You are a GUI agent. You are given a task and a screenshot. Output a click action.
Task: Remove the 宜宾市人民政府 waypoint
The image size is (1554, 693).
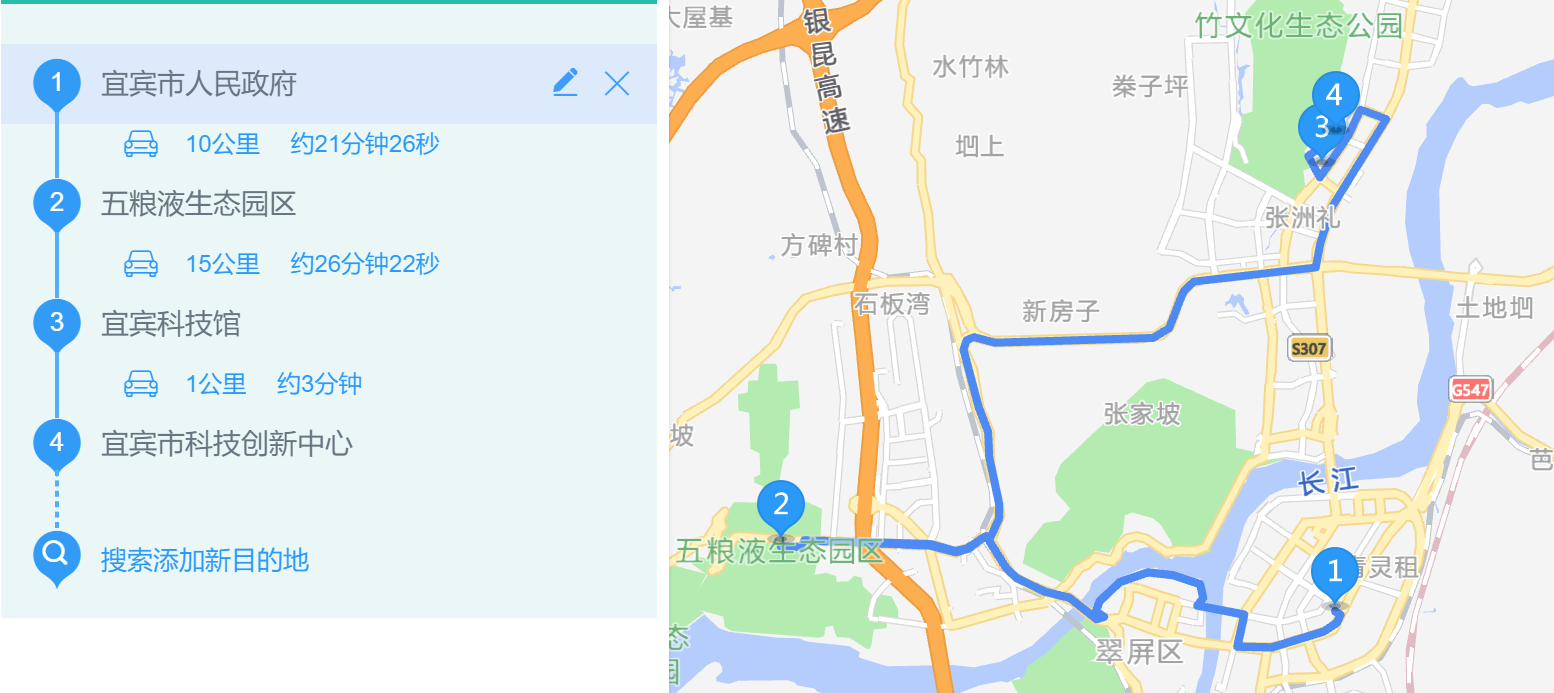pyautogui.click(x=617, y=84)
